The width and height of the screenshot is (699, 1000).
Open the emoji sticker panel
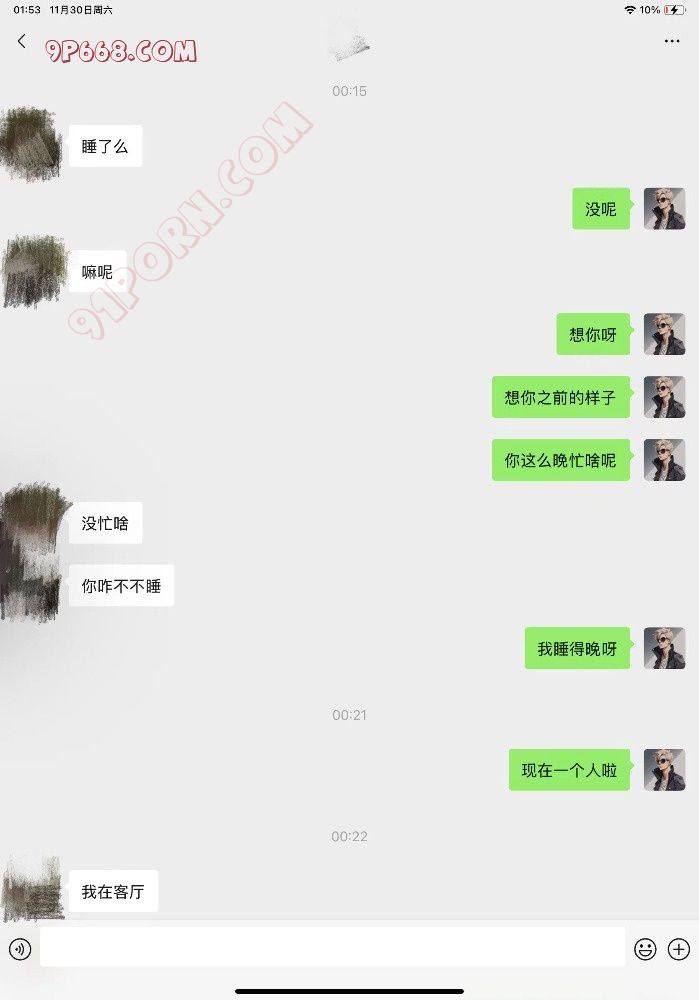click(x=645, y=948)
